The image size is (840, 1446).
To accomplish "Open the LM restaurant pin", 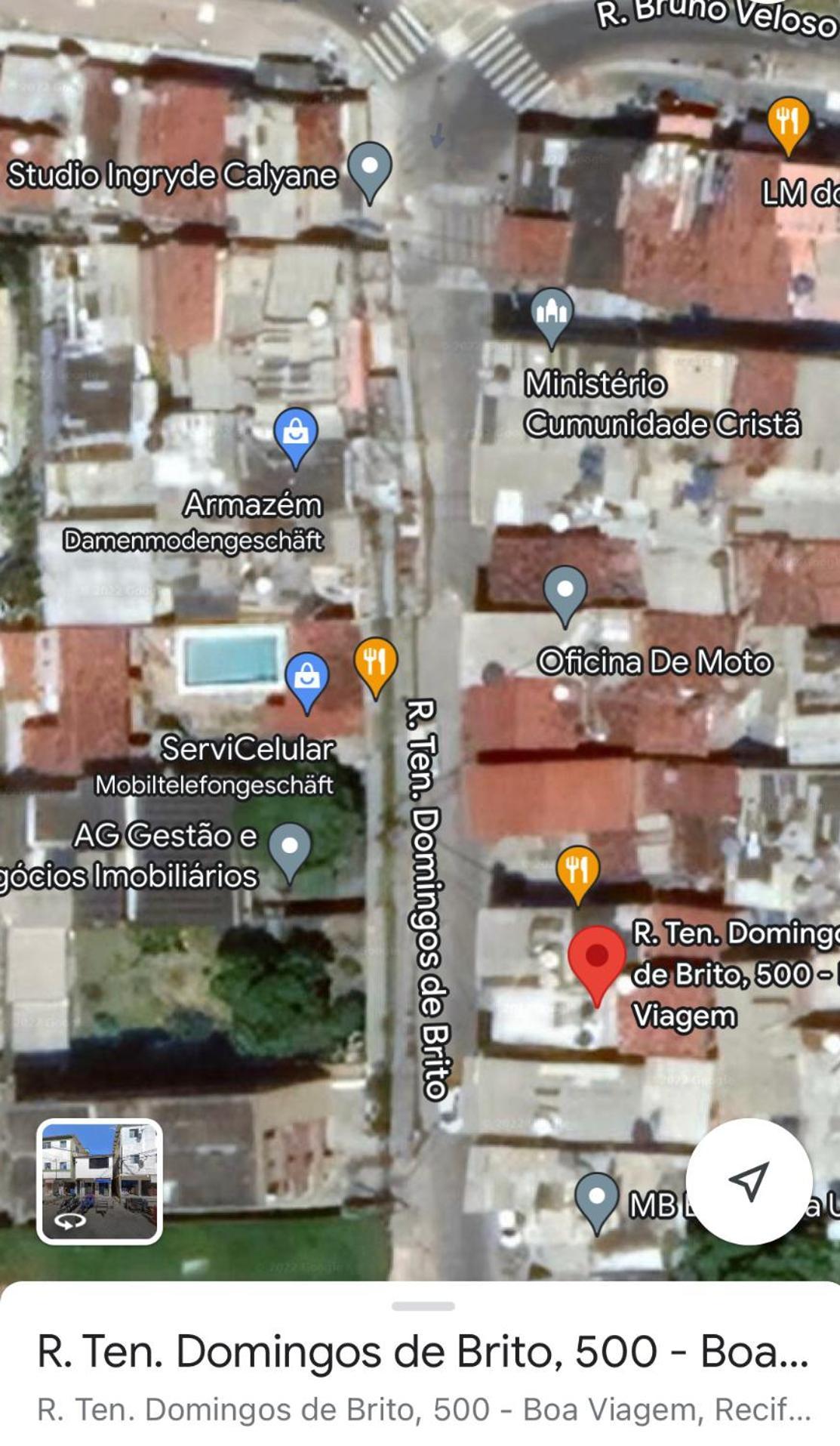I will pyautogui.click(x=789, y=122).
